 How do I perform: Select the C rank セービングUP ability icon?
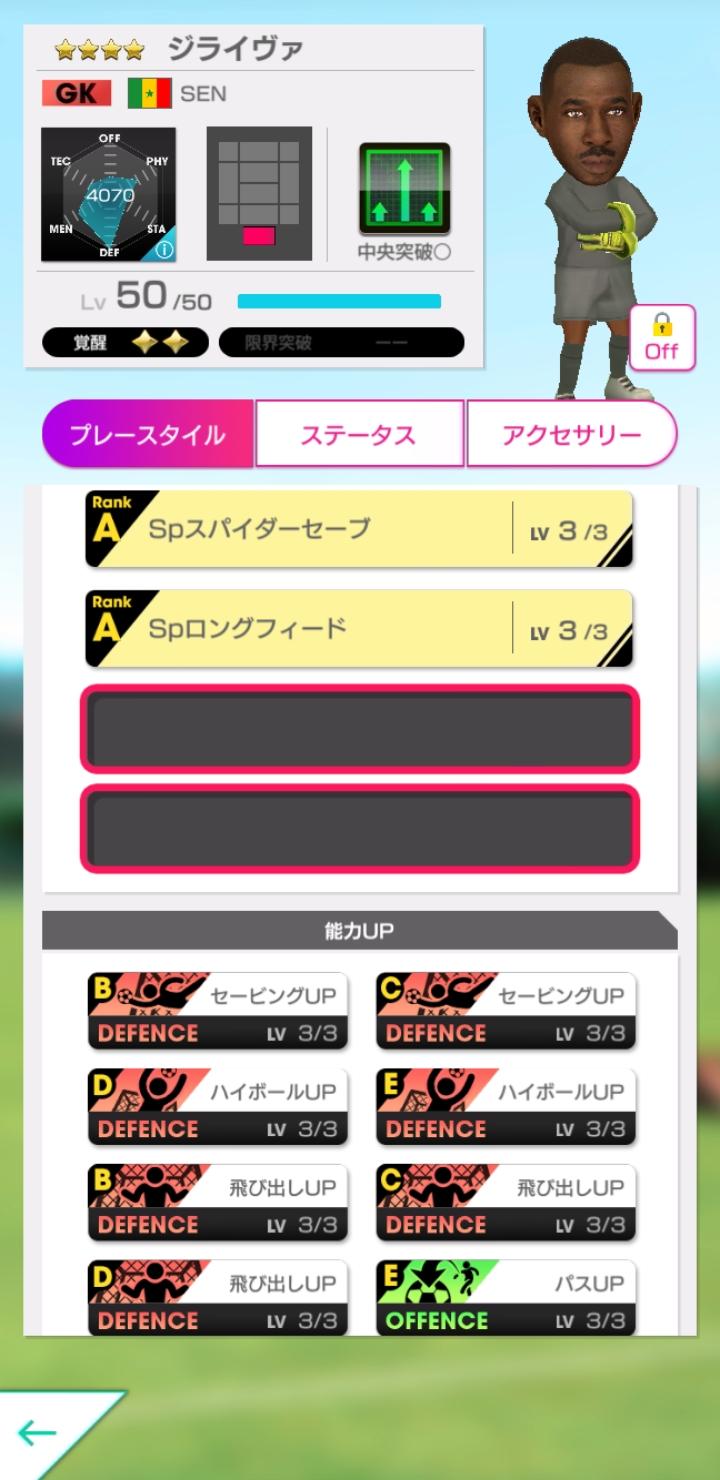(505, 1010)
